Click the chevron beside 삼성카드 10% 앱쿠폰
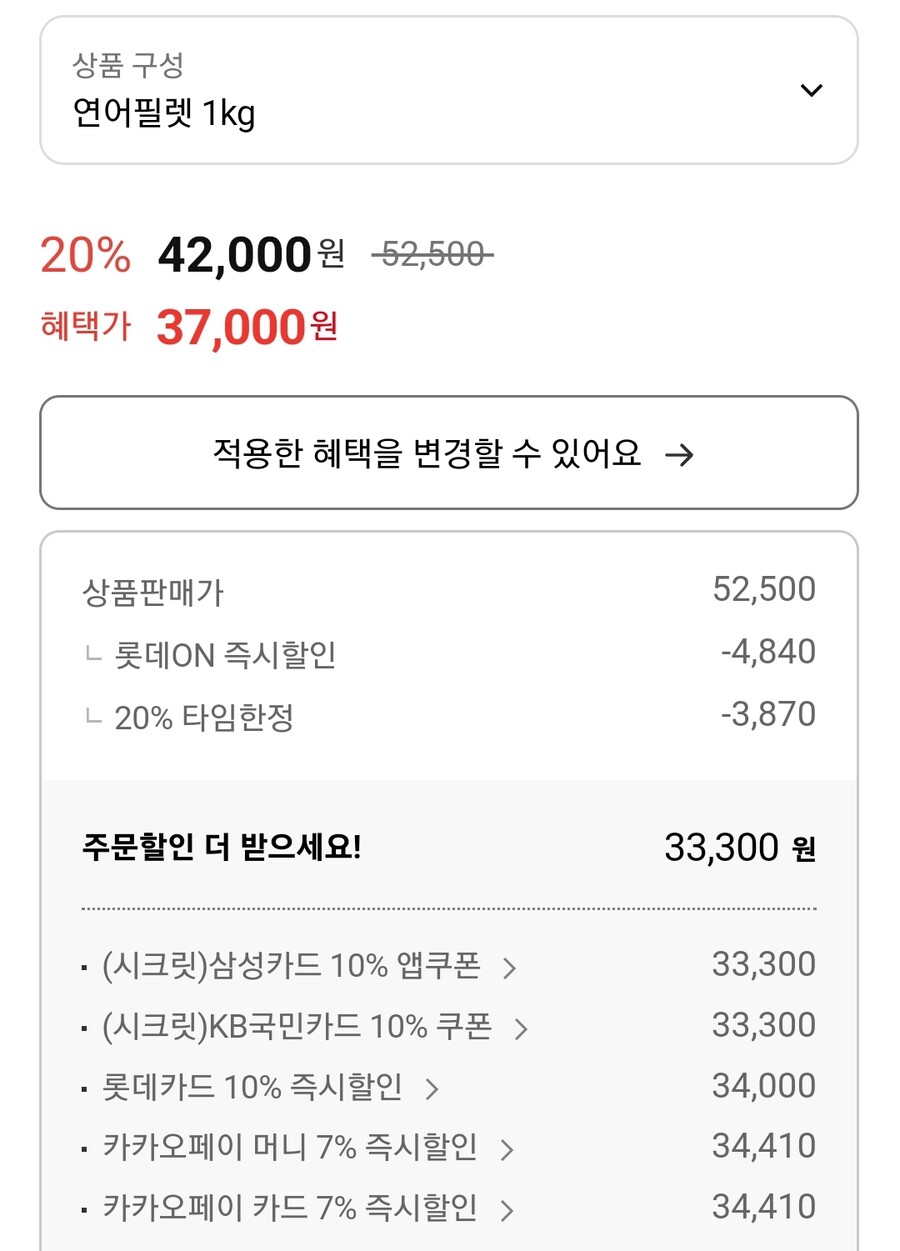900x1251 pixels. pyautogui.click(x=510, y=965)
